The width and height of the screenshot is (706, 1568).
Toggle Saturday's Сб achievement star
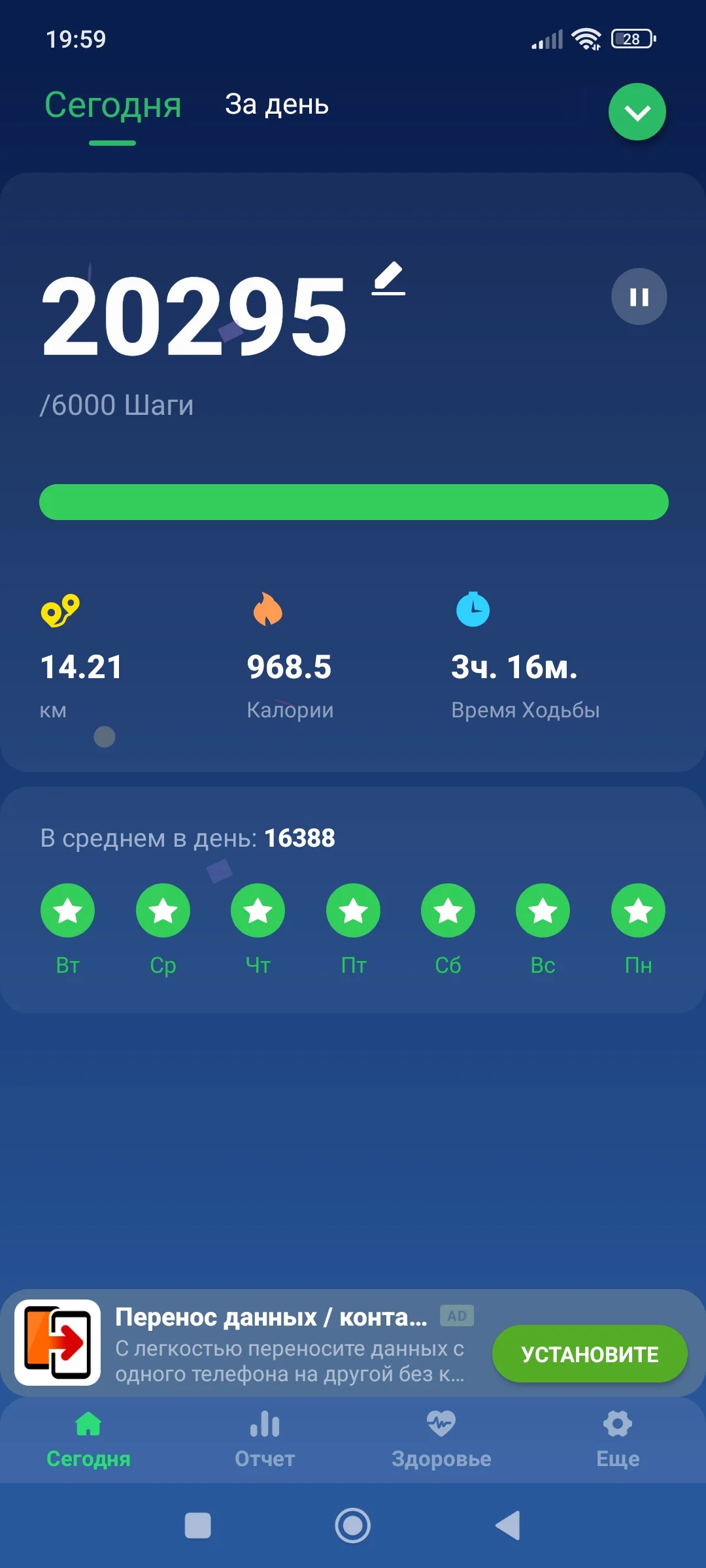point(448,910)
